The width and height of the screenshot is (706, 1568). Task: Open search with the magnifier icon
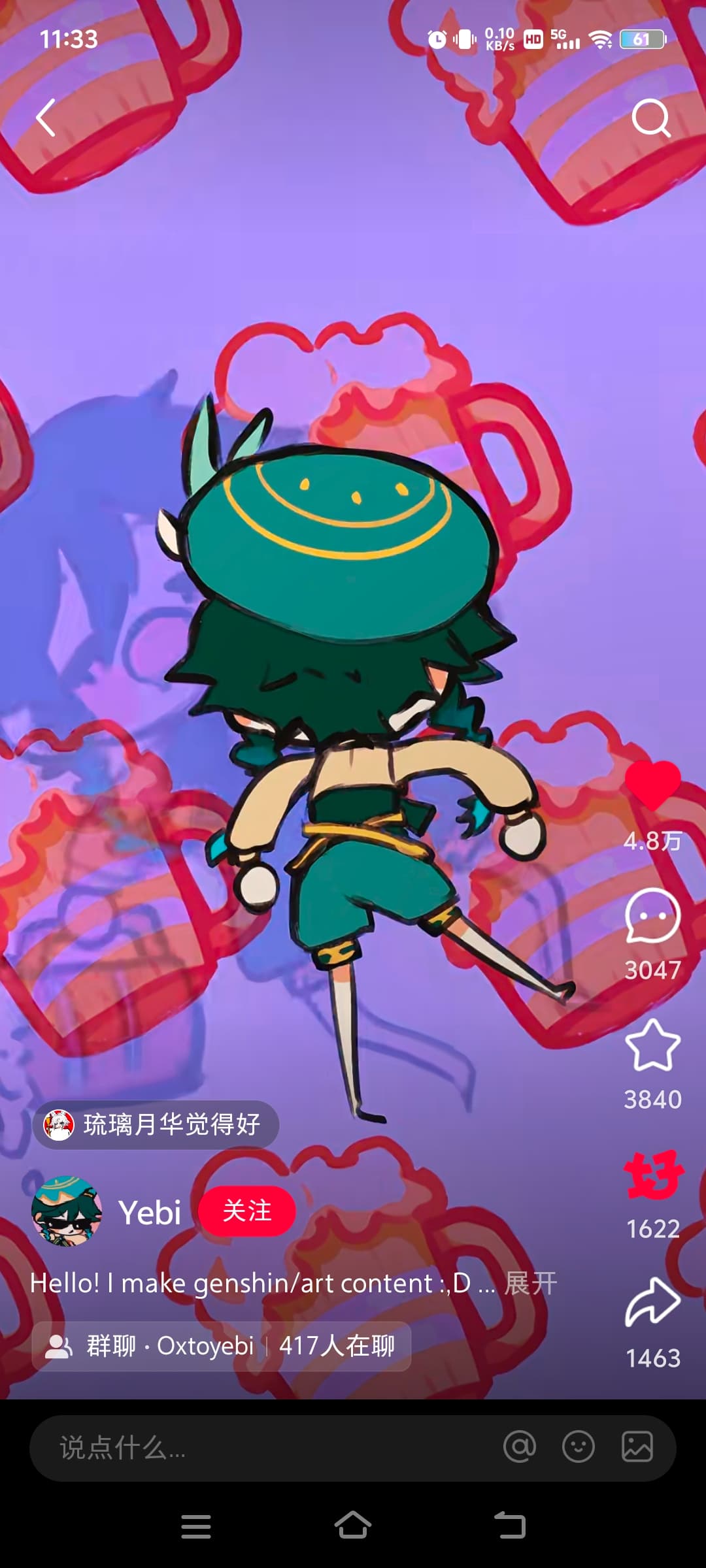(x=651, y=118)
